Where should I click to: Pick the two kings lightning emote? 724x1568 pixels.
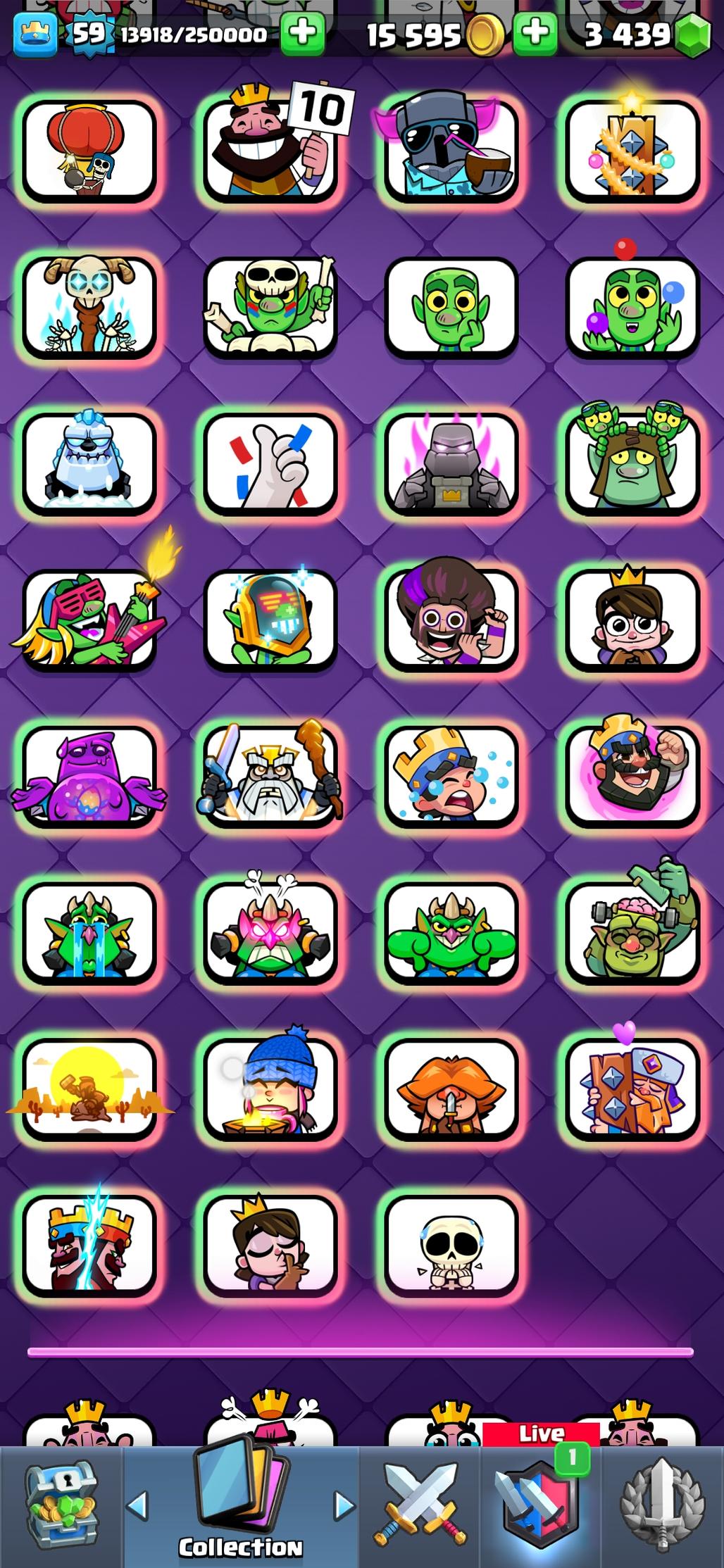click(x=89, y=1246)
